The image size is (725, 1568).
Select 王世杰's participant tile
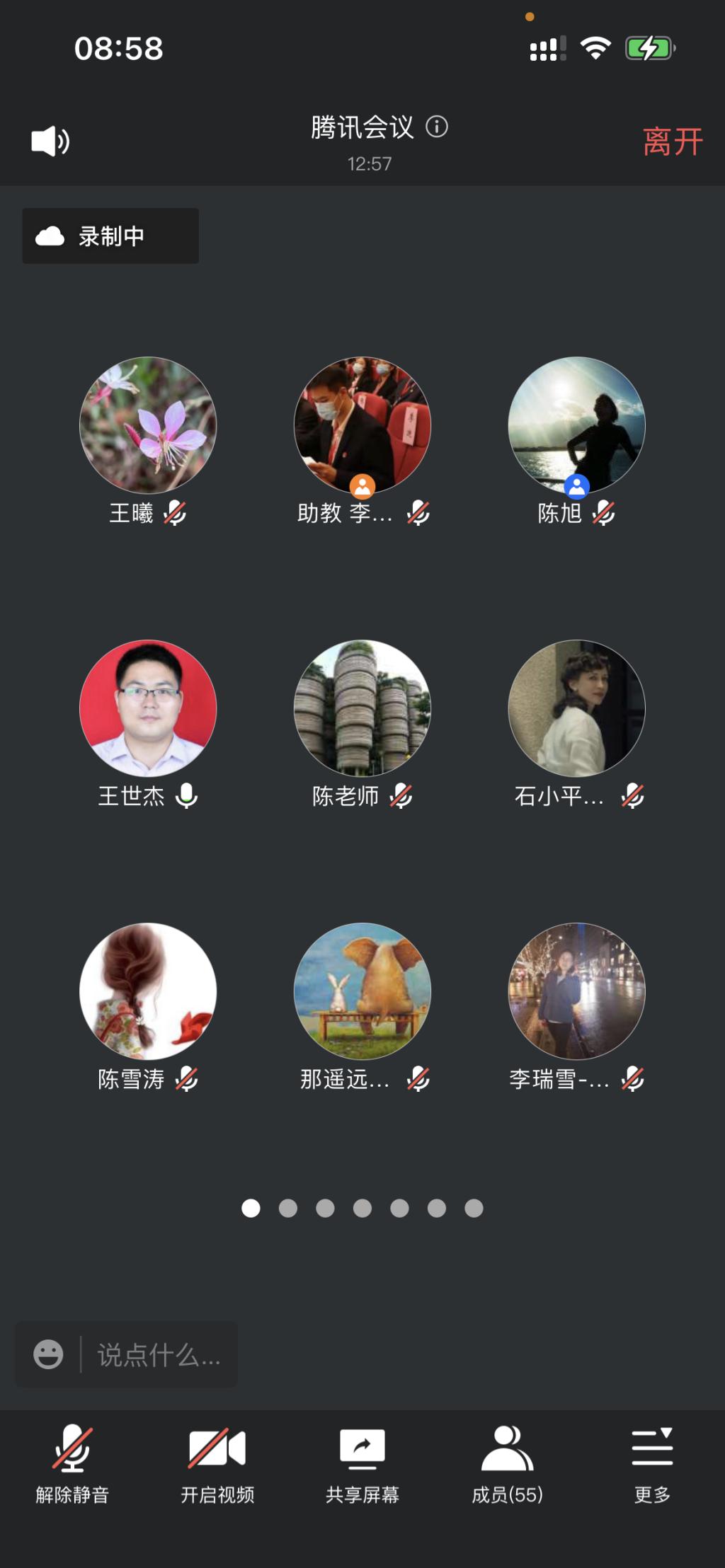[148, 708]
